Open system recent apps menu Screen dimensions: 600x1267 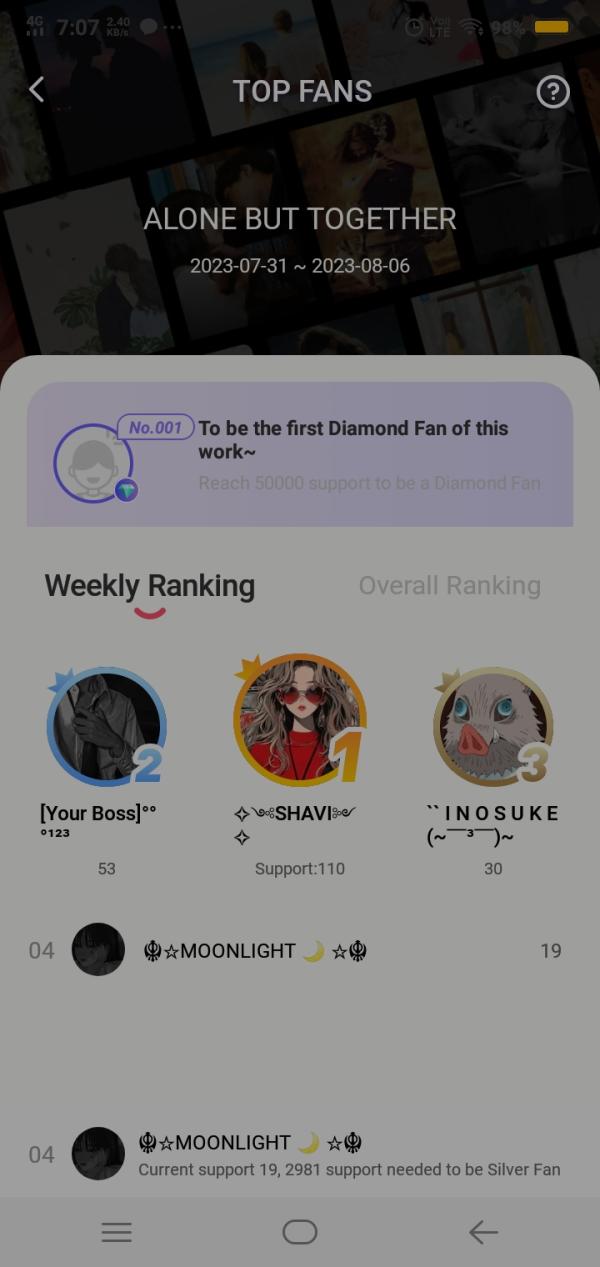pos(117,1233)
